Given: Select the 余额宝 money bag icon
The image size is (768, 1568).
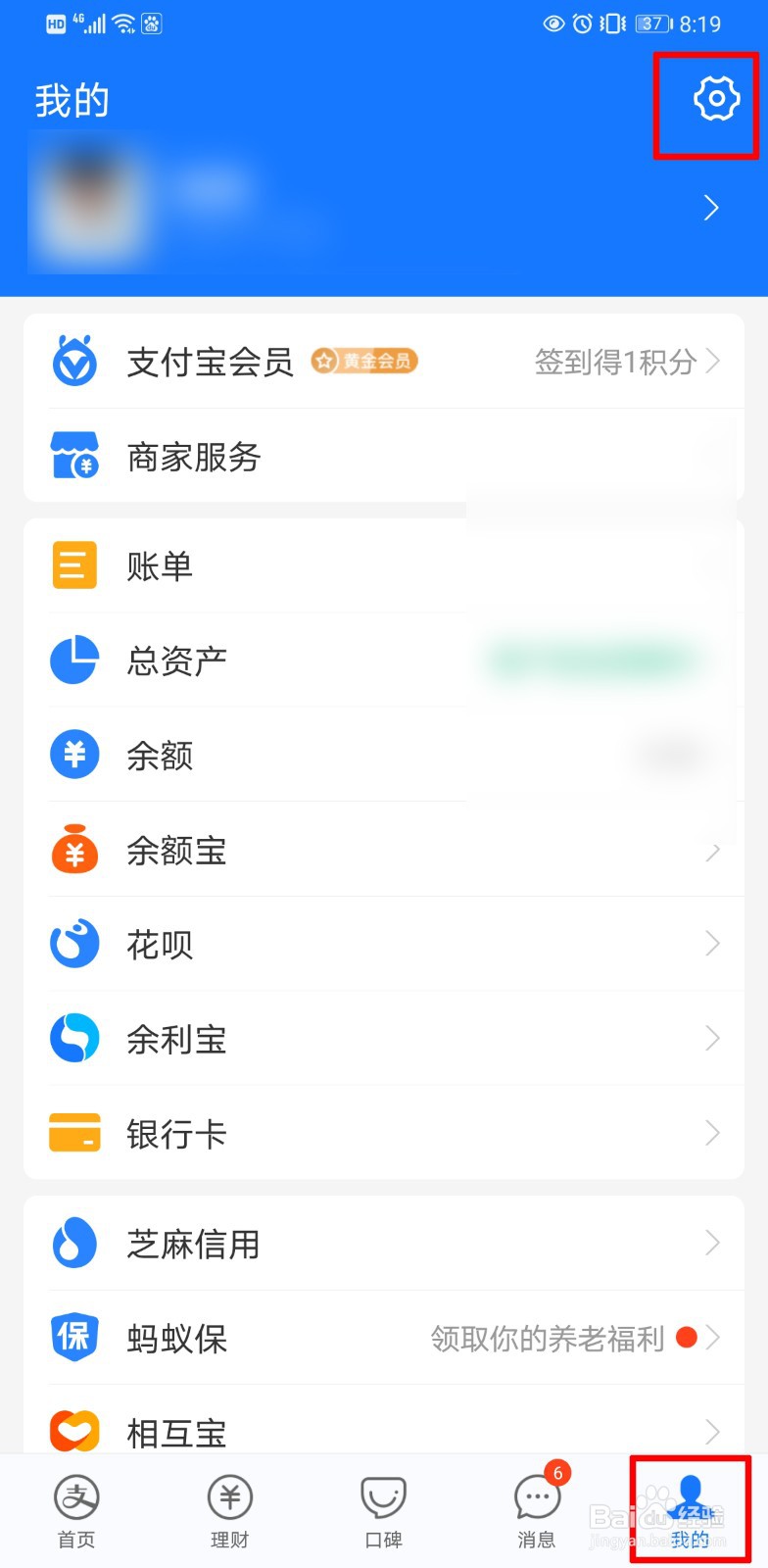Looking at the screenshot, I should (74, 851).
